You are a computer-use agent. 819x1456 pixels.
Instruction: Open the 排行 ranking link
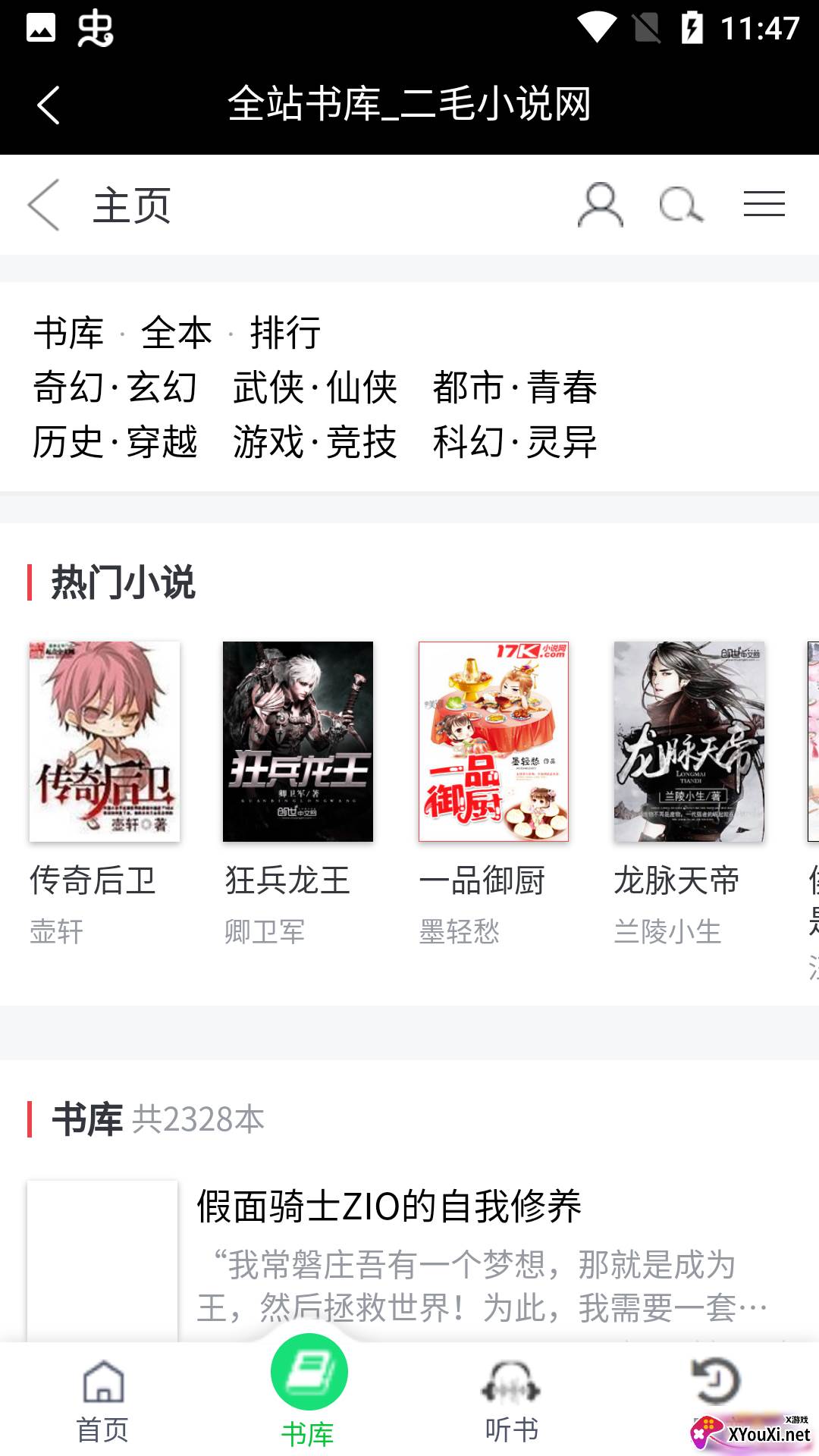tap(285, 333)
